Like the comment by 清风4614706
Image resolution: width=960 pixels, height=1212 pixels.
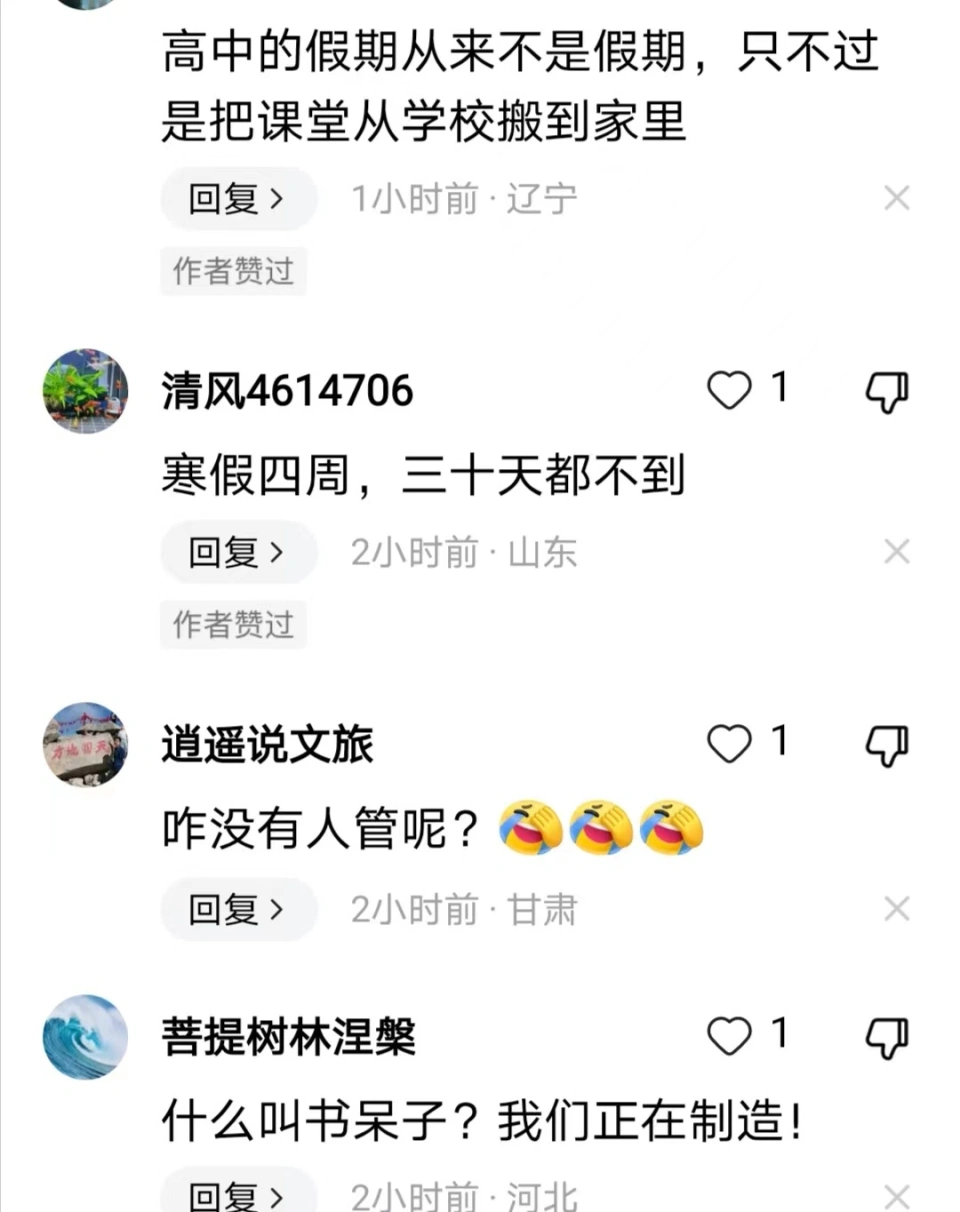(x=729, y=390)
